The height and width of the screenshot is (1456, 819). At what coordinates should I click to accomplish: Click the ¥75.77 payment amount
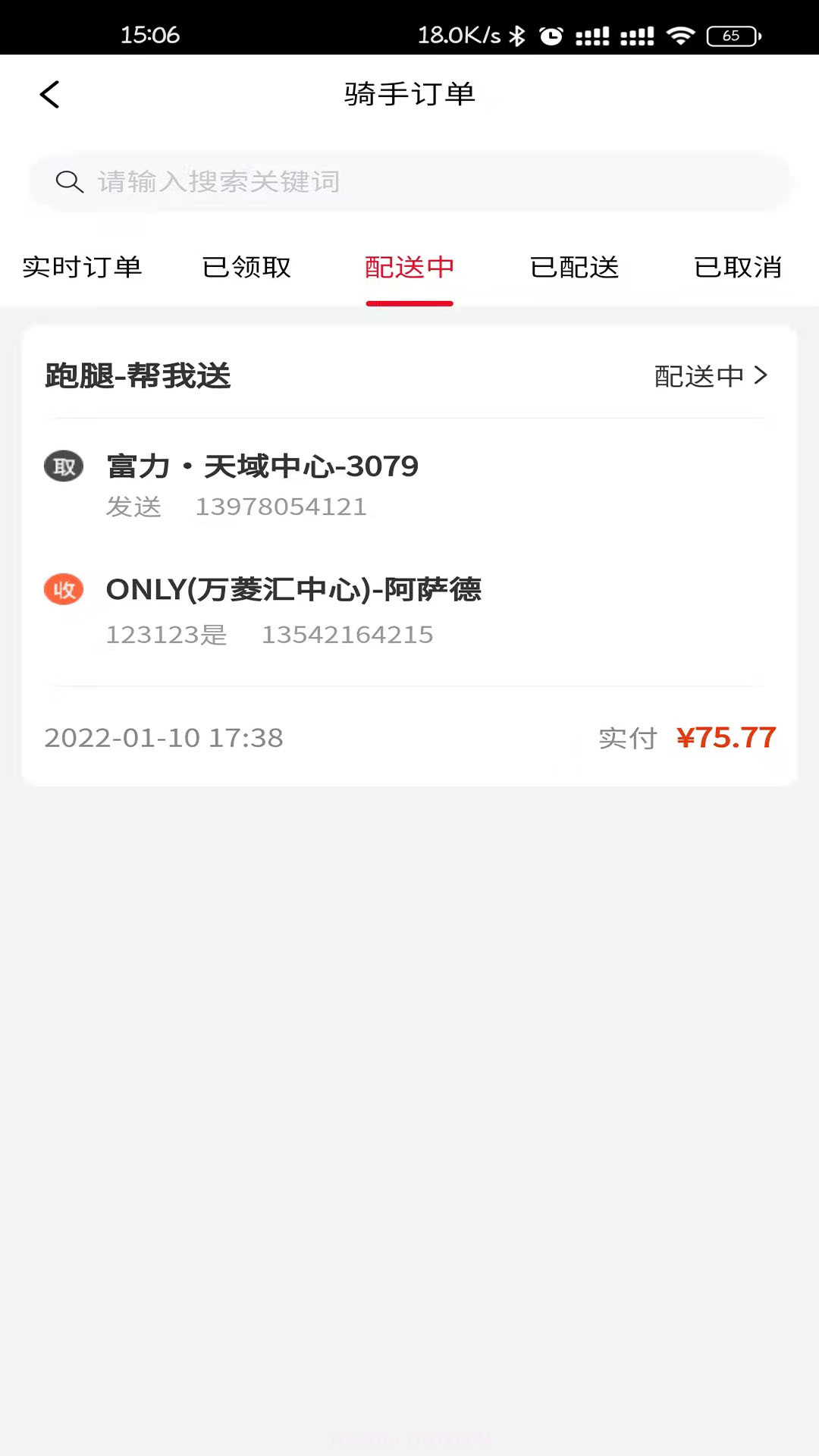[726, 736]
